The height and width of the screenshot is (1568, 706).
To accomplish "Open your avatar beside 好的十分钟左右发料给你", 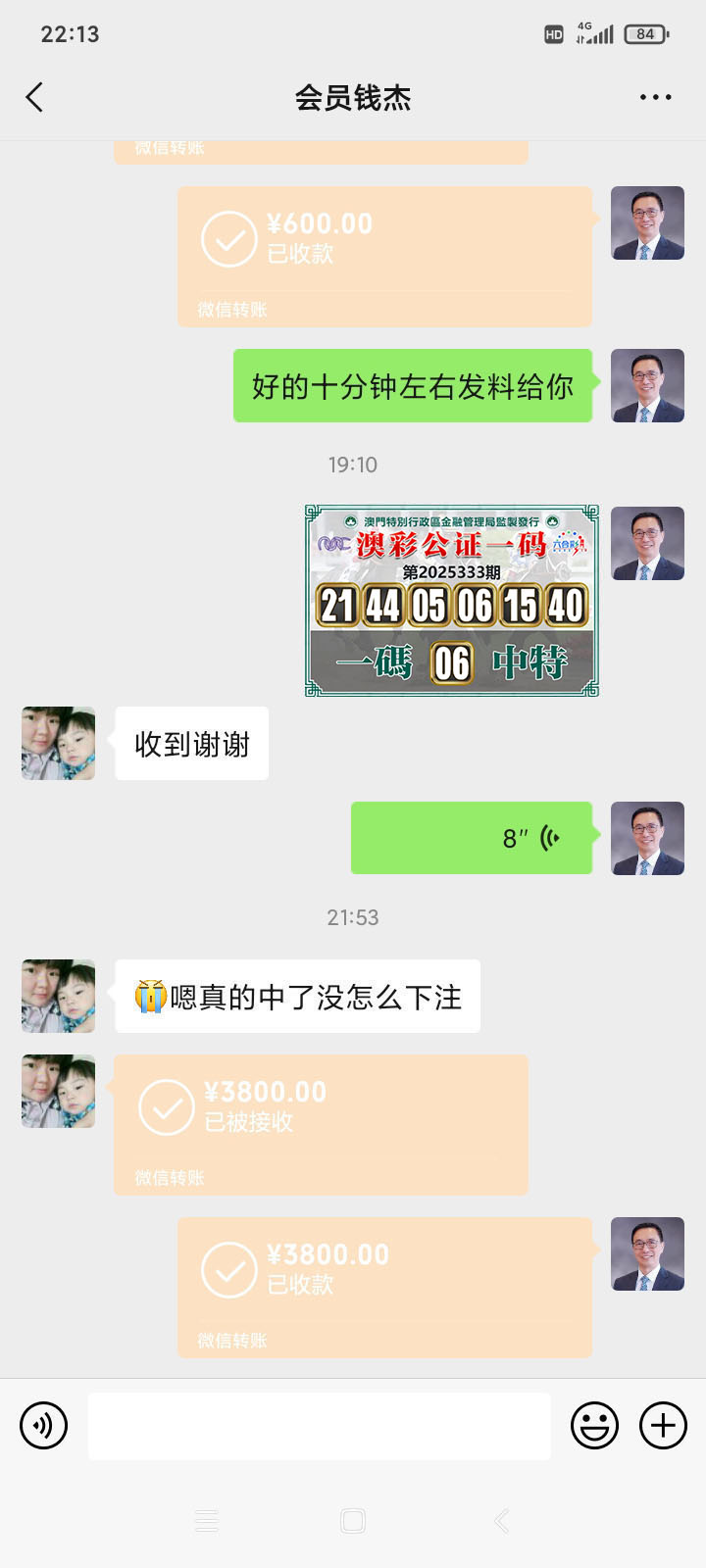I will [x=647, y=386].
